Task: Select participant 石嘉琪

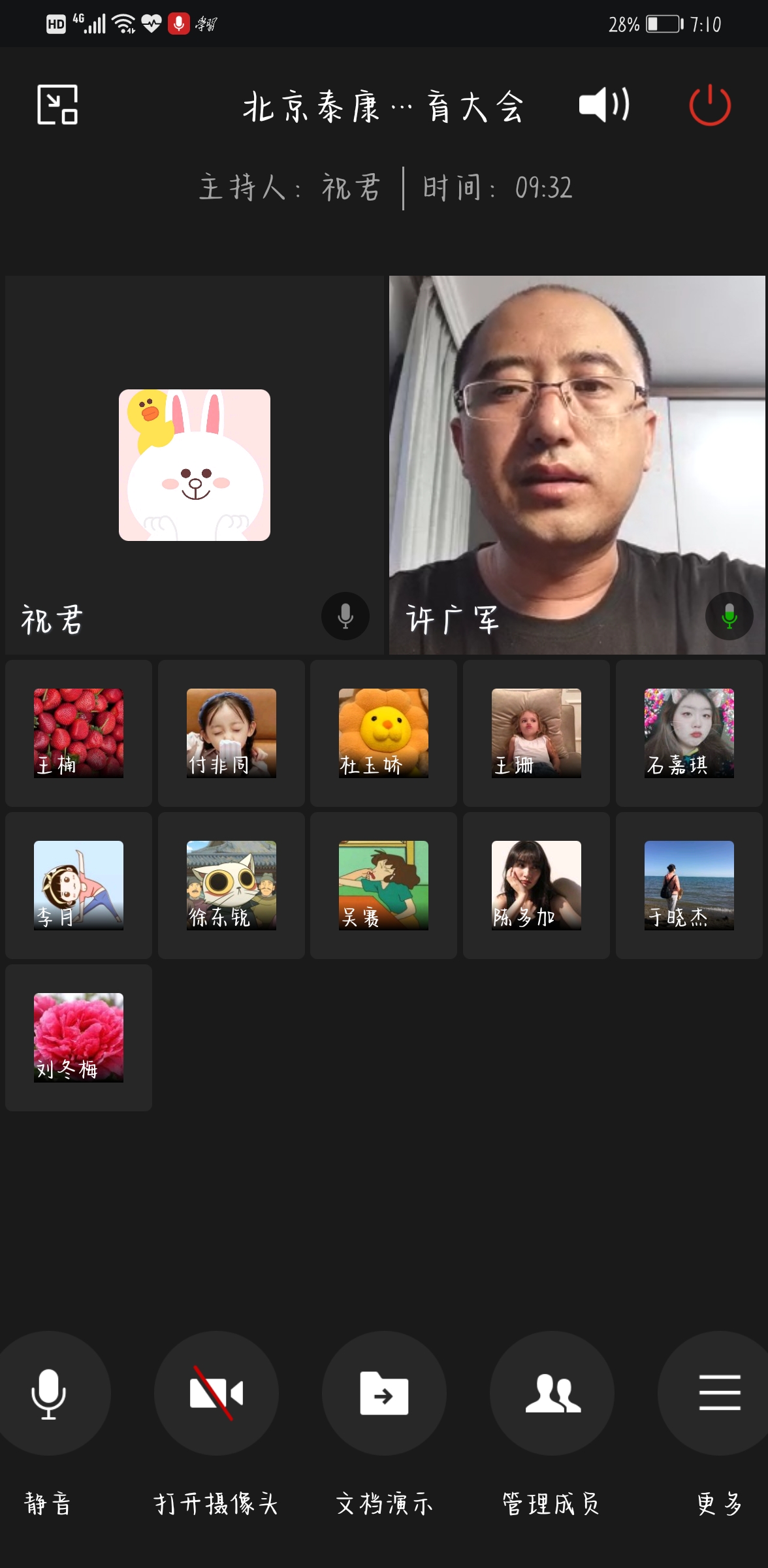Action: tap(689, 733)
